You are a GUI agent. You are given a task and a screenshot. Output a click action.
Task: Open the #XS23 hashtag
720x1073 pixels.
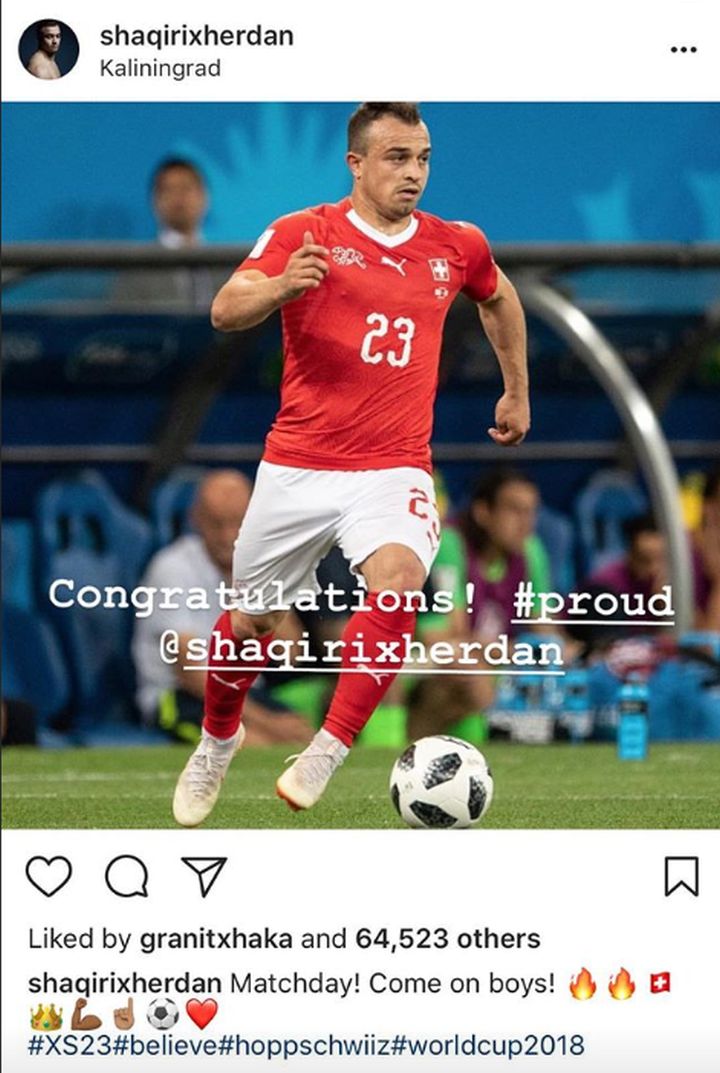(x=66, y=1047)
